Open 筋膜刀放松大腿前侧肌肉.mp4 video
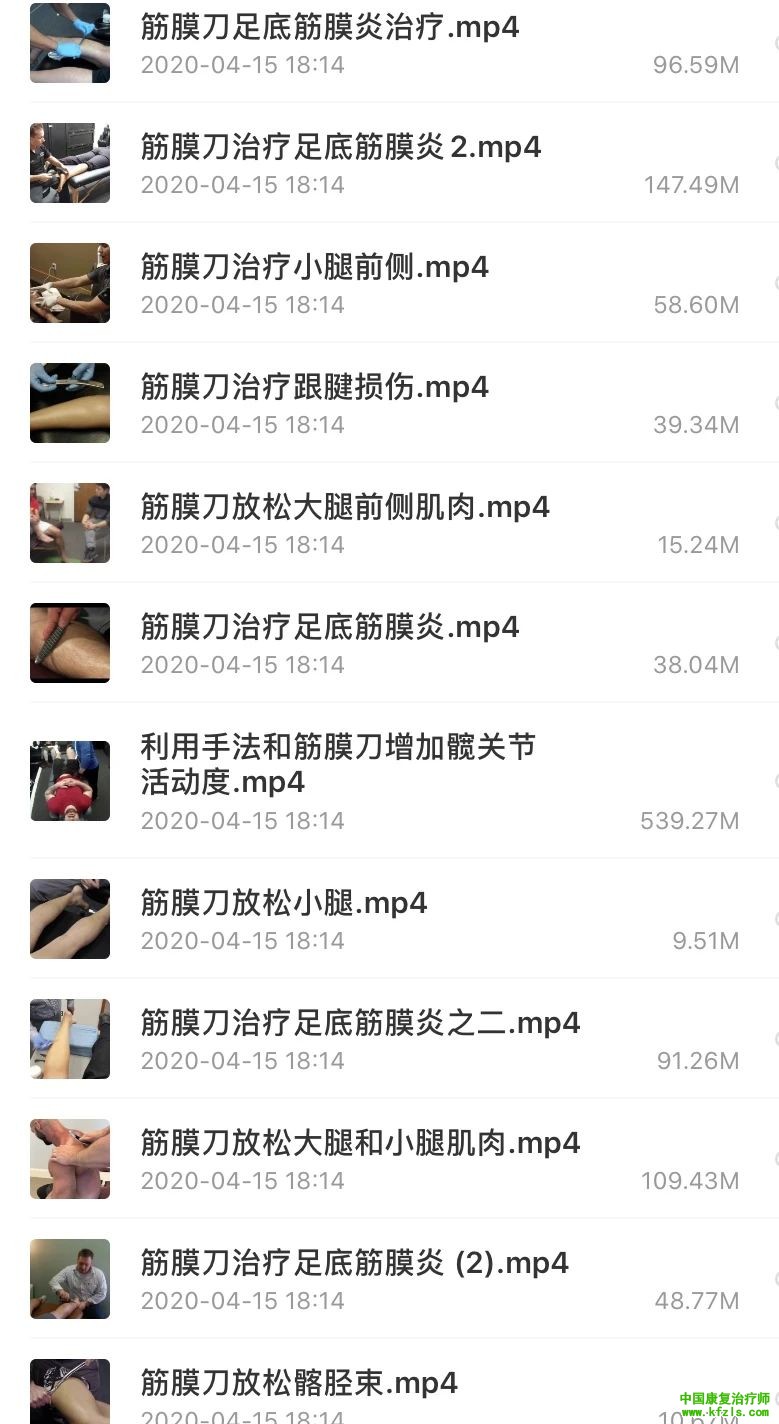779x1424 pixels. pyautogui.click(x=345, y=508)
